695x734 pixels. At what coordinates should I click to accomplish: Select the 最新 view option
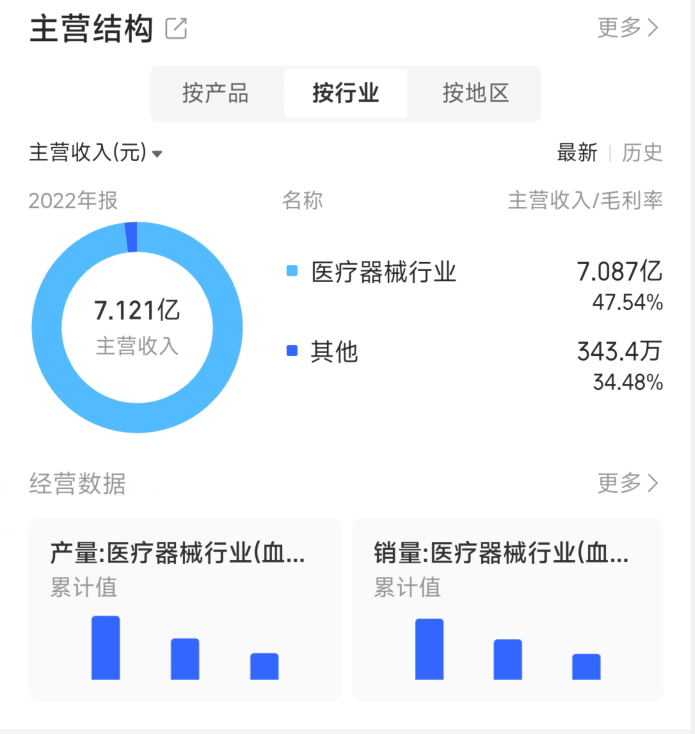pyautogui.click(x=577, y=153)
